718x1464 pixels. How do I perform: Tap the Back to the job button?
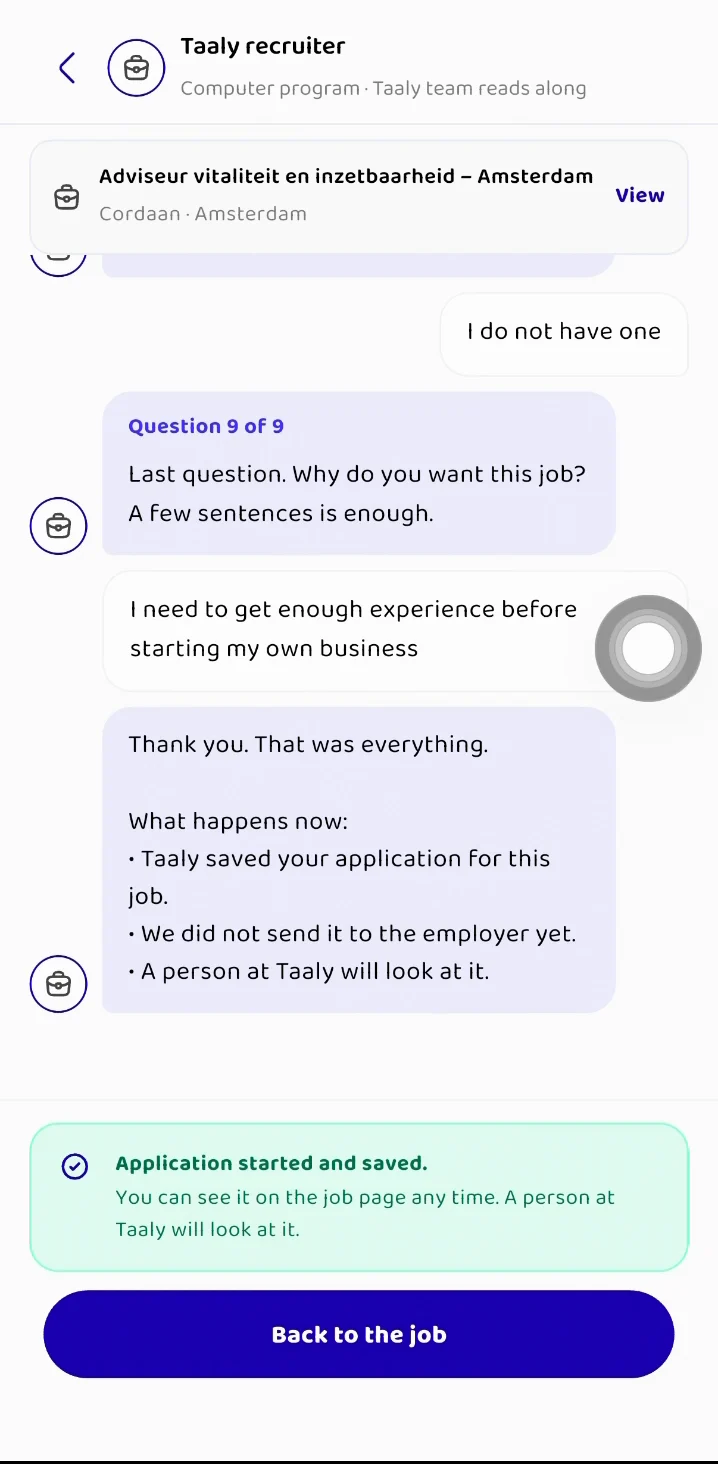(x=359, y=1334)
